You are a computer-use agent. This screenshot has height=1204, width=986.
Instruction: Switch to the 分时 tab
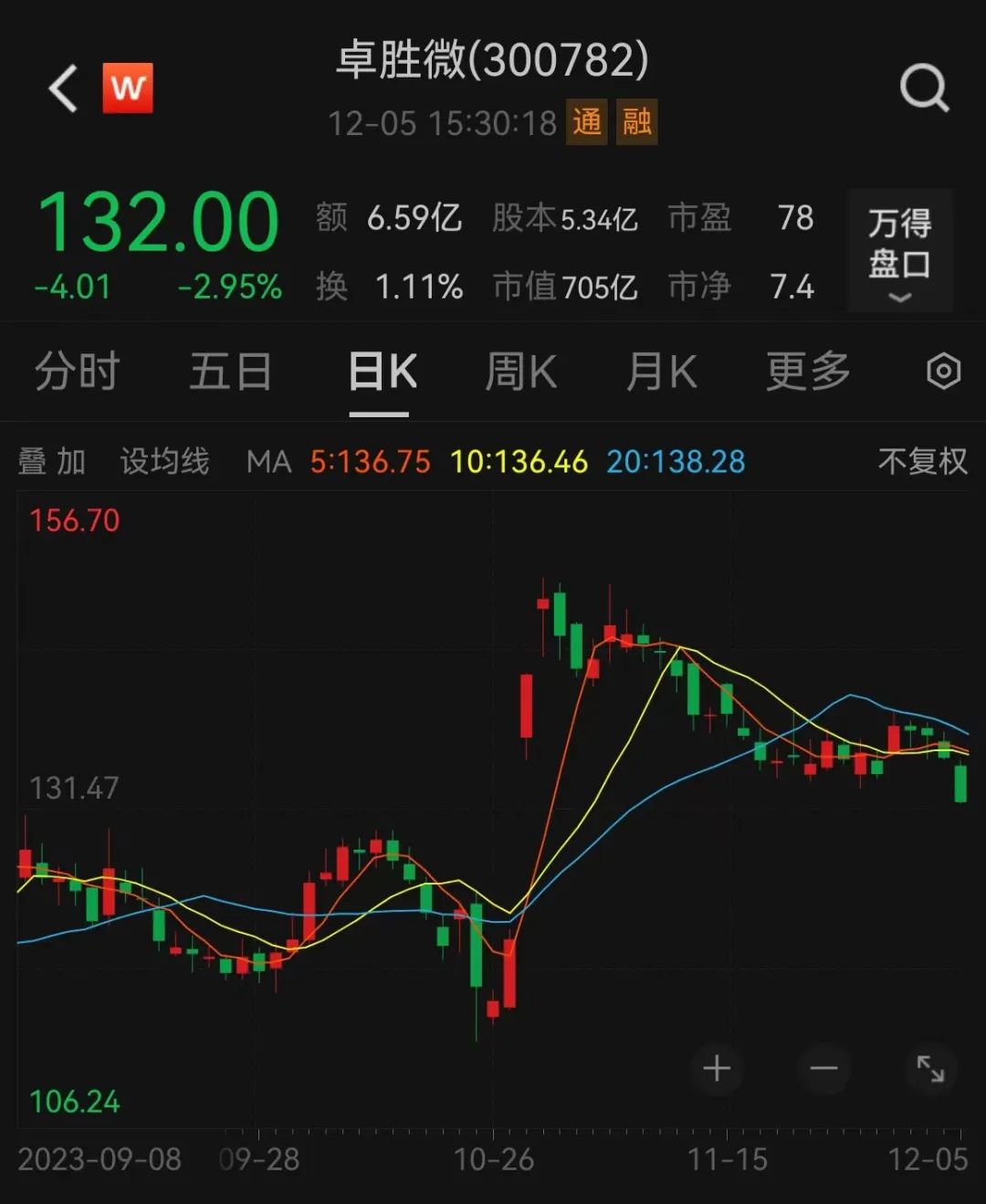(x=78, y=372)
